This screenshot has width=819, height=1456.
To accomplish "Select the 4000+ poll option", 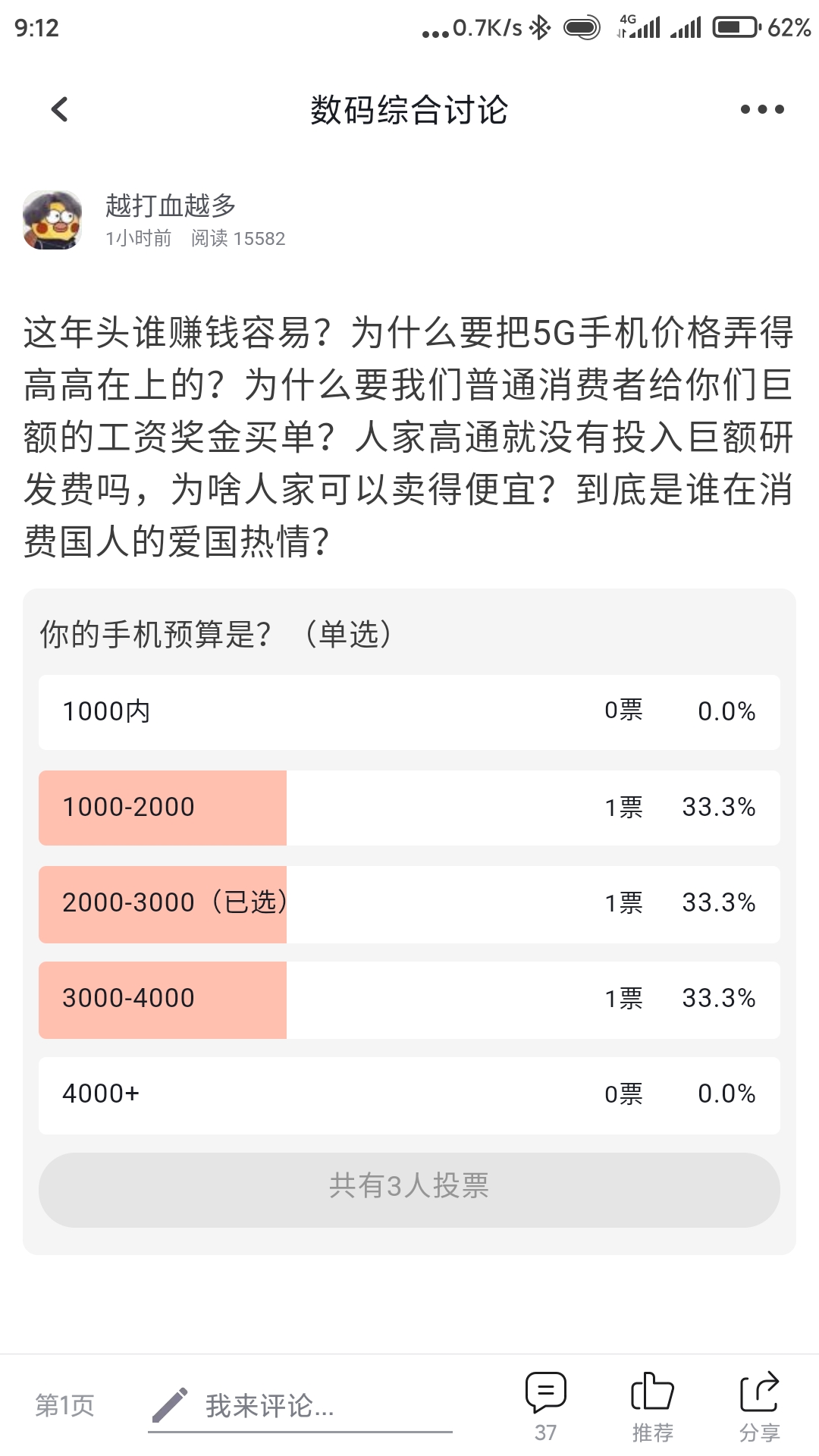I will pyautogui.click(x=409, y=1095).
